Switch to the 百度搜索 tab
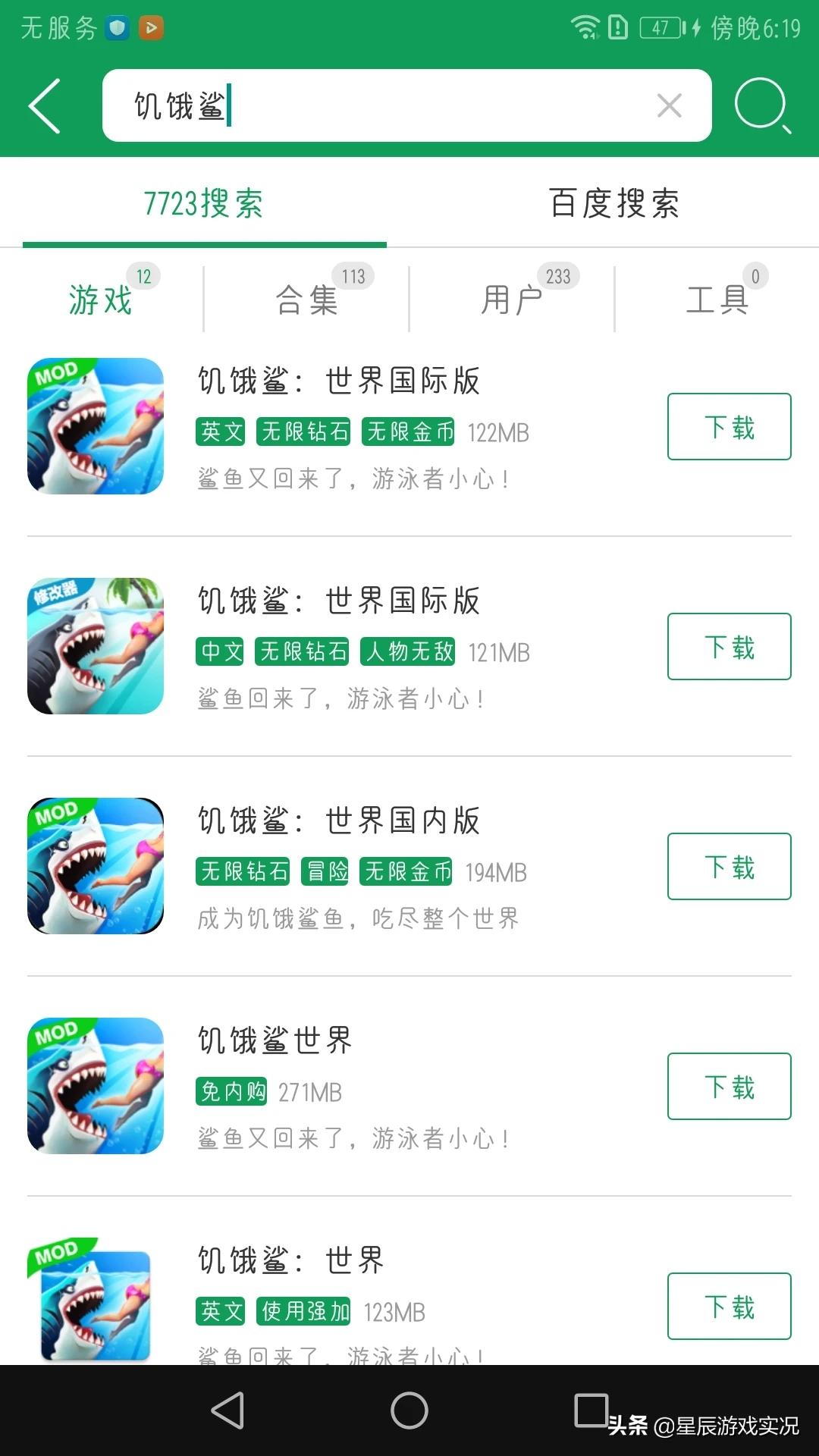This screenshot has height=1456, width=819. coord(613,203)
